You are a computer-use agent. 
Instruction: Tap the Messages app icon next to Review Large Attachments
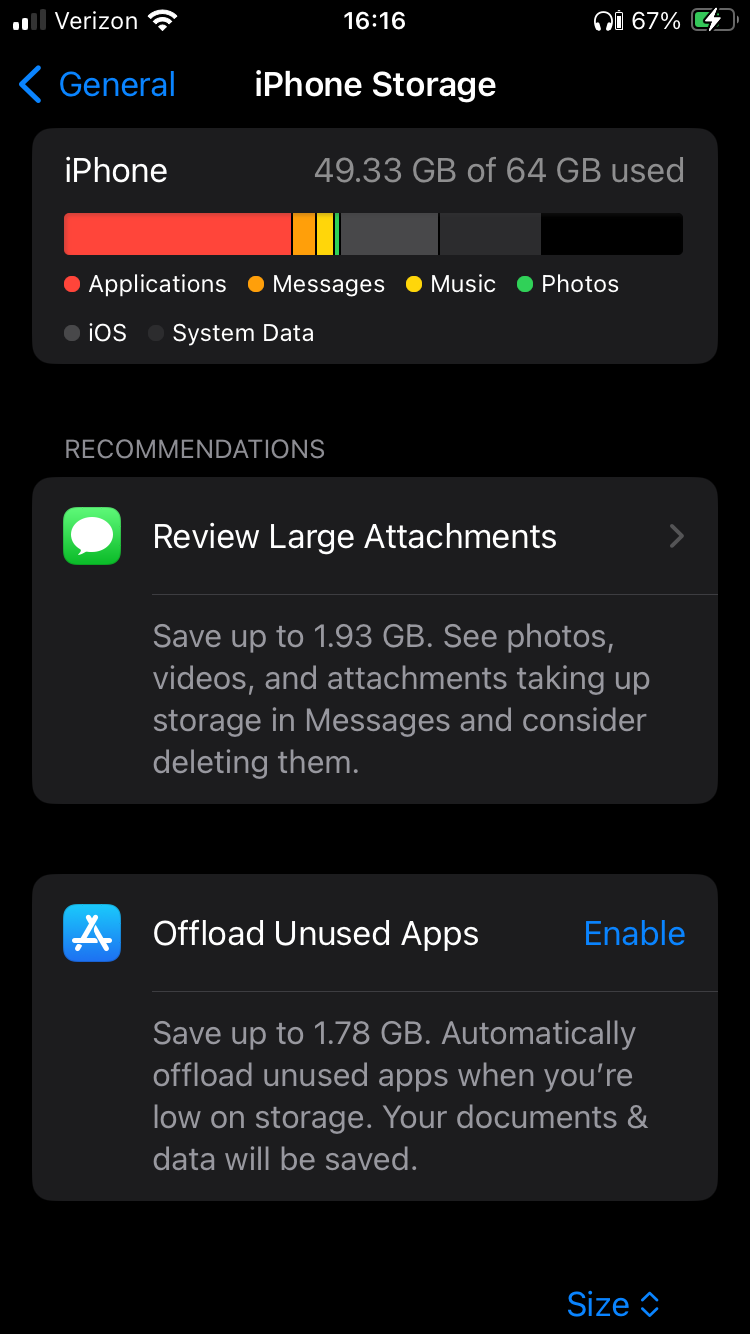[92, 536]
